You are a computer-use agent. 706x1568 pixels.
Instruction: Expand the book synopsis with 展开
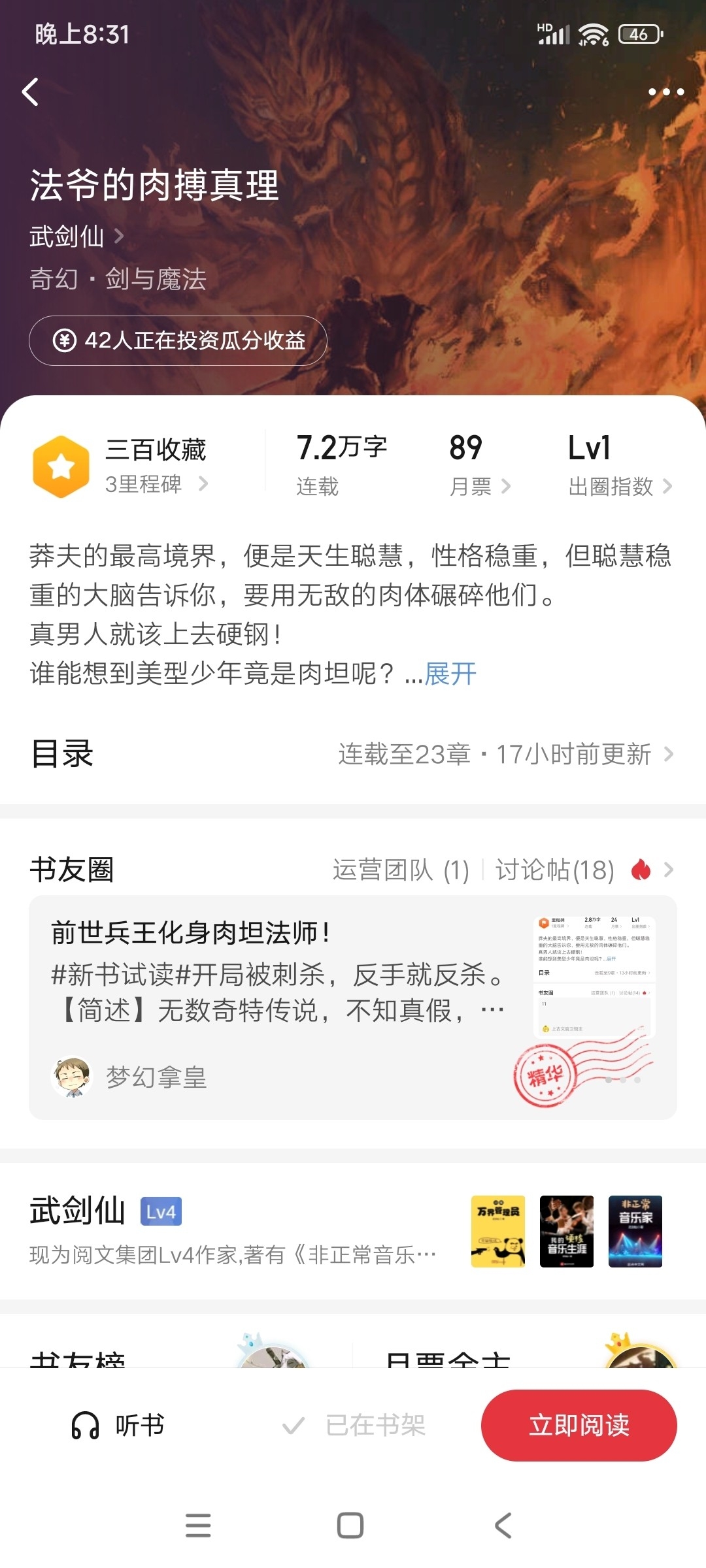pyautogui.click(x=450, y=674)
